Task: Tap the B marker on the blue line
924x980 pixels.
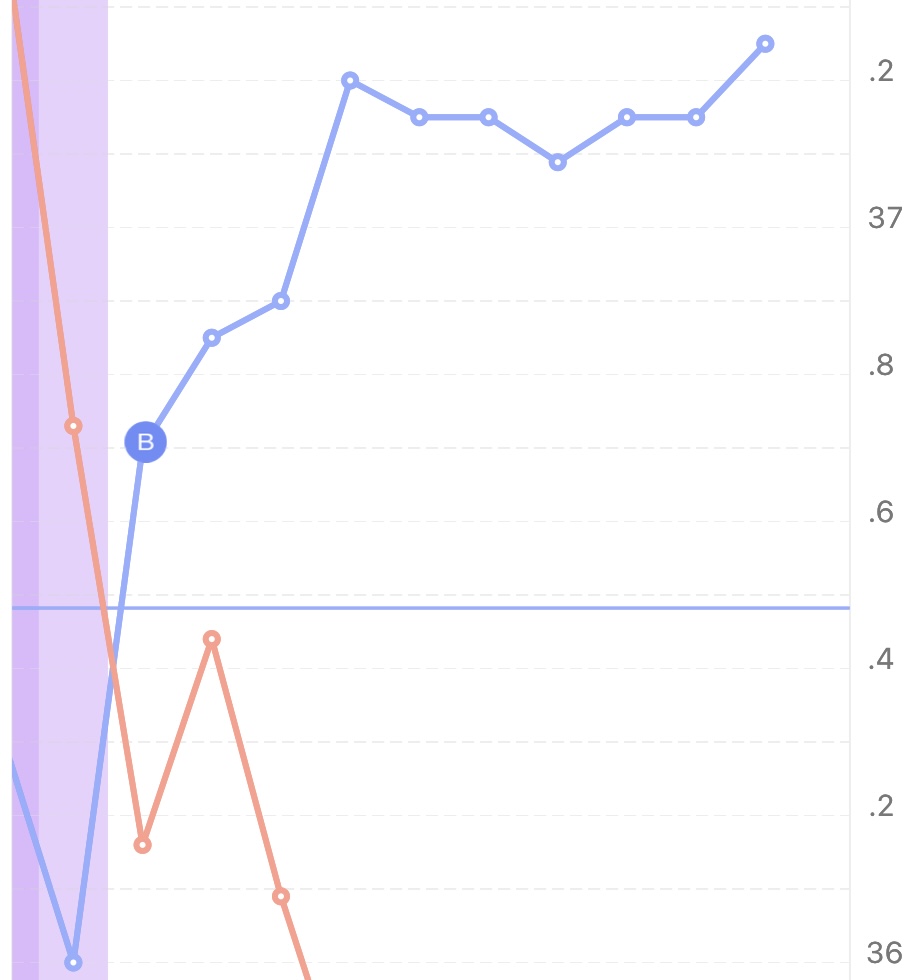Action: (145, 442)
